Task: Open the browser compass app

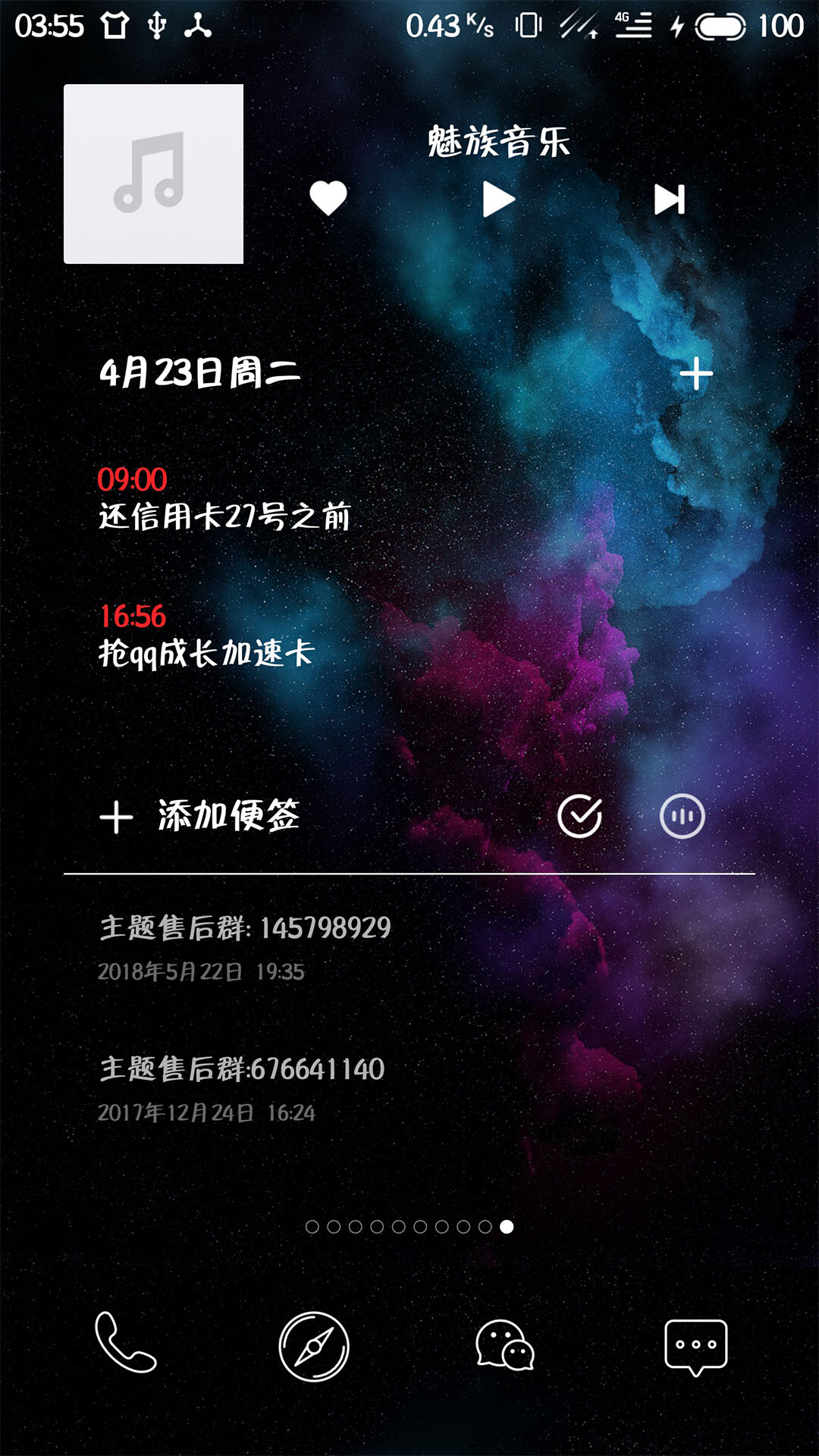Action: click(x=314, y=1347)
